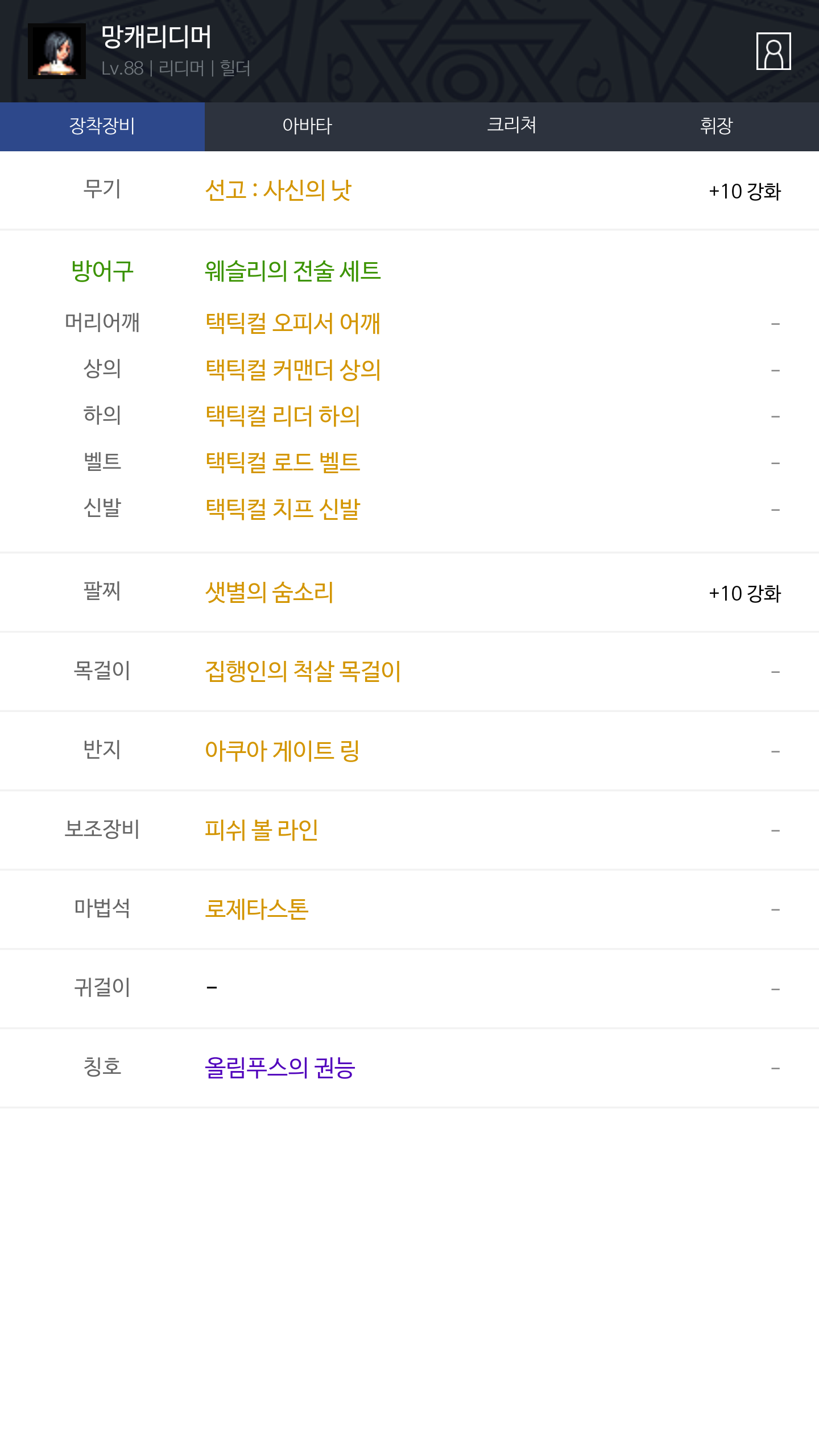The height and width of the screenshot is (1456, 819).
Task: View 택틱컬 치프 신발 item details
Action: (x=283, y=508)
